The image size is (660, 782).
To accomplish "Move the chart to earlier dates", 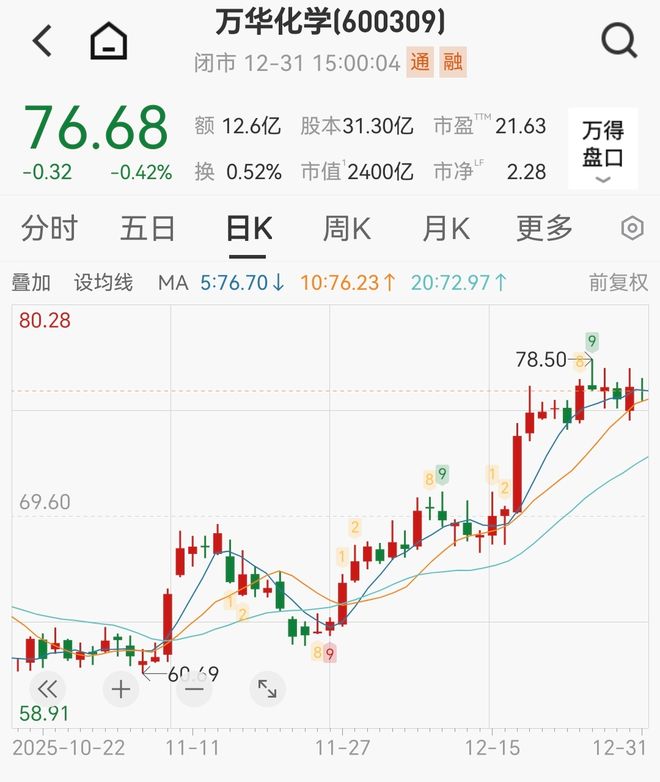I will point(47,688).
